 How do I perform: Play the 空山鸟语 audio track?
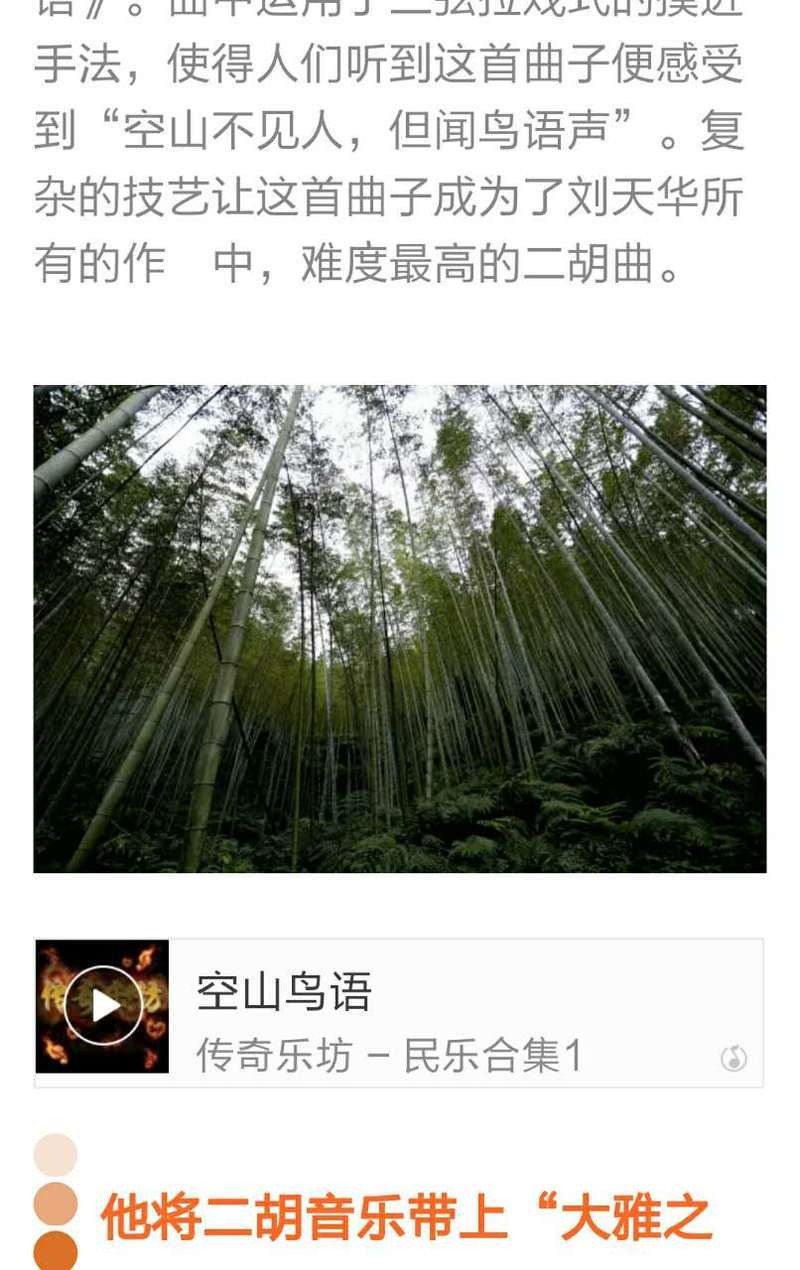[x=102, y=1006]
